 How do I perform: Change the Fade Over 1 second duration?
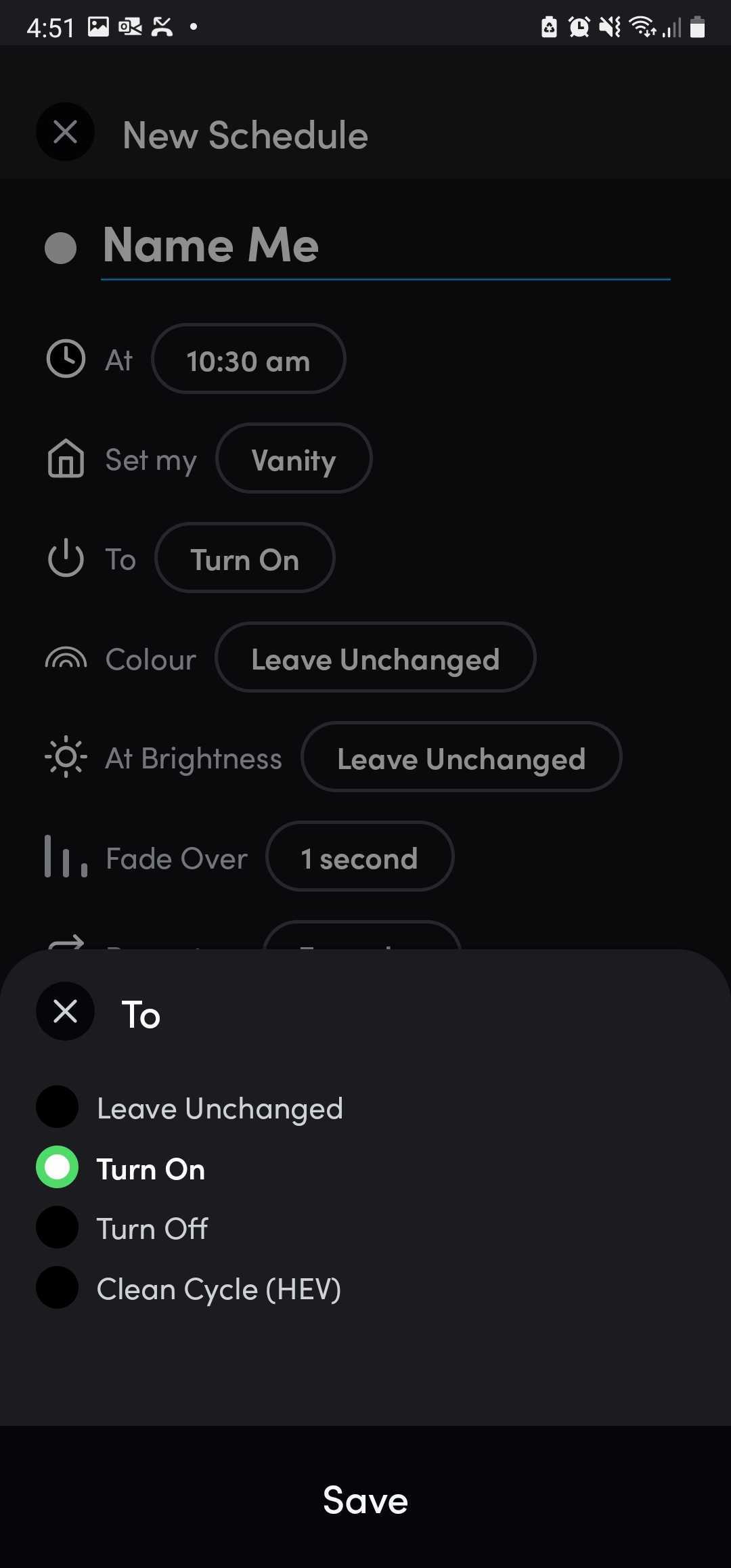359,857
